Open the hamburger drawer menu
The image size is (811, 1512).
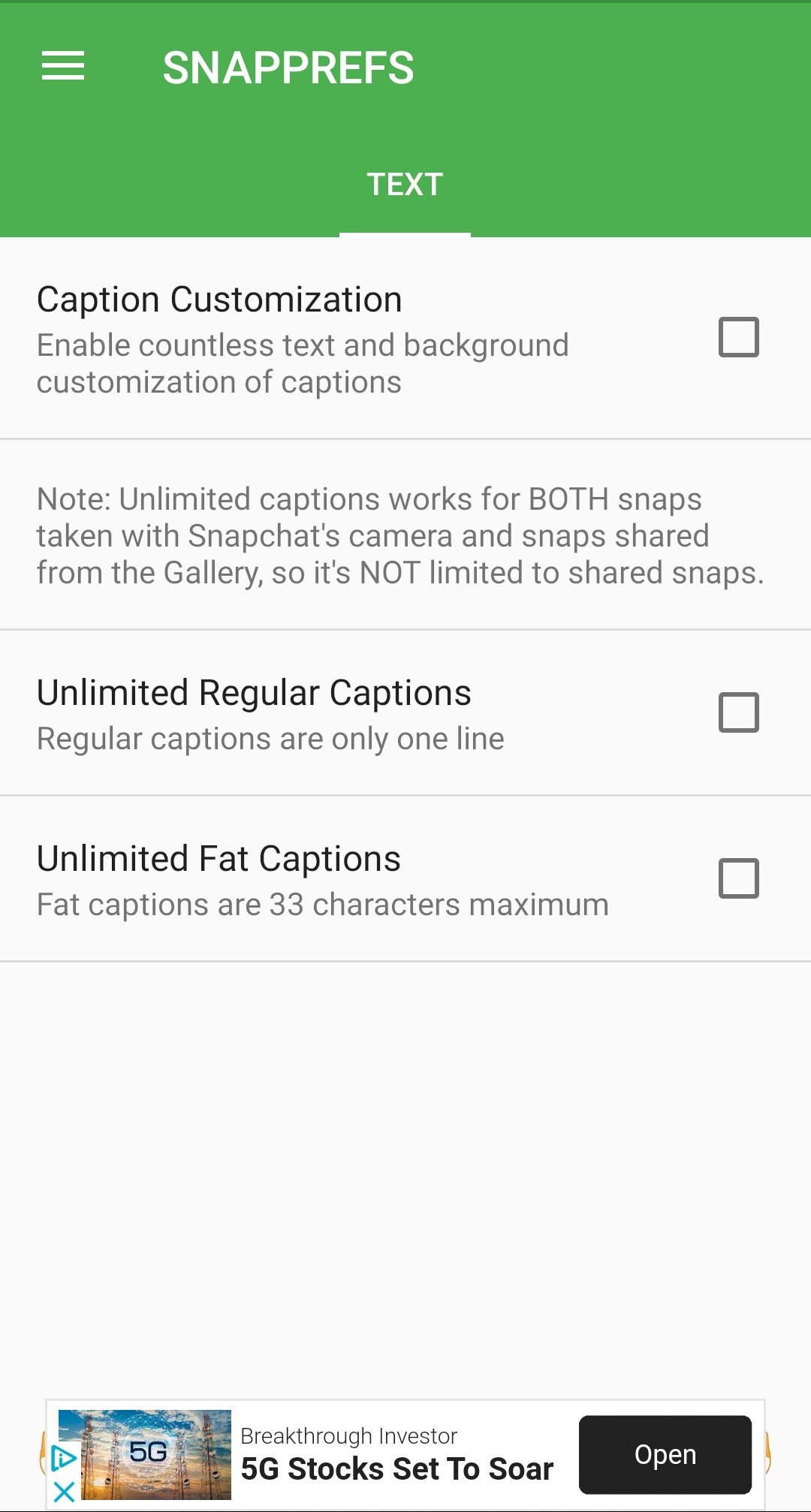point(63,66)
